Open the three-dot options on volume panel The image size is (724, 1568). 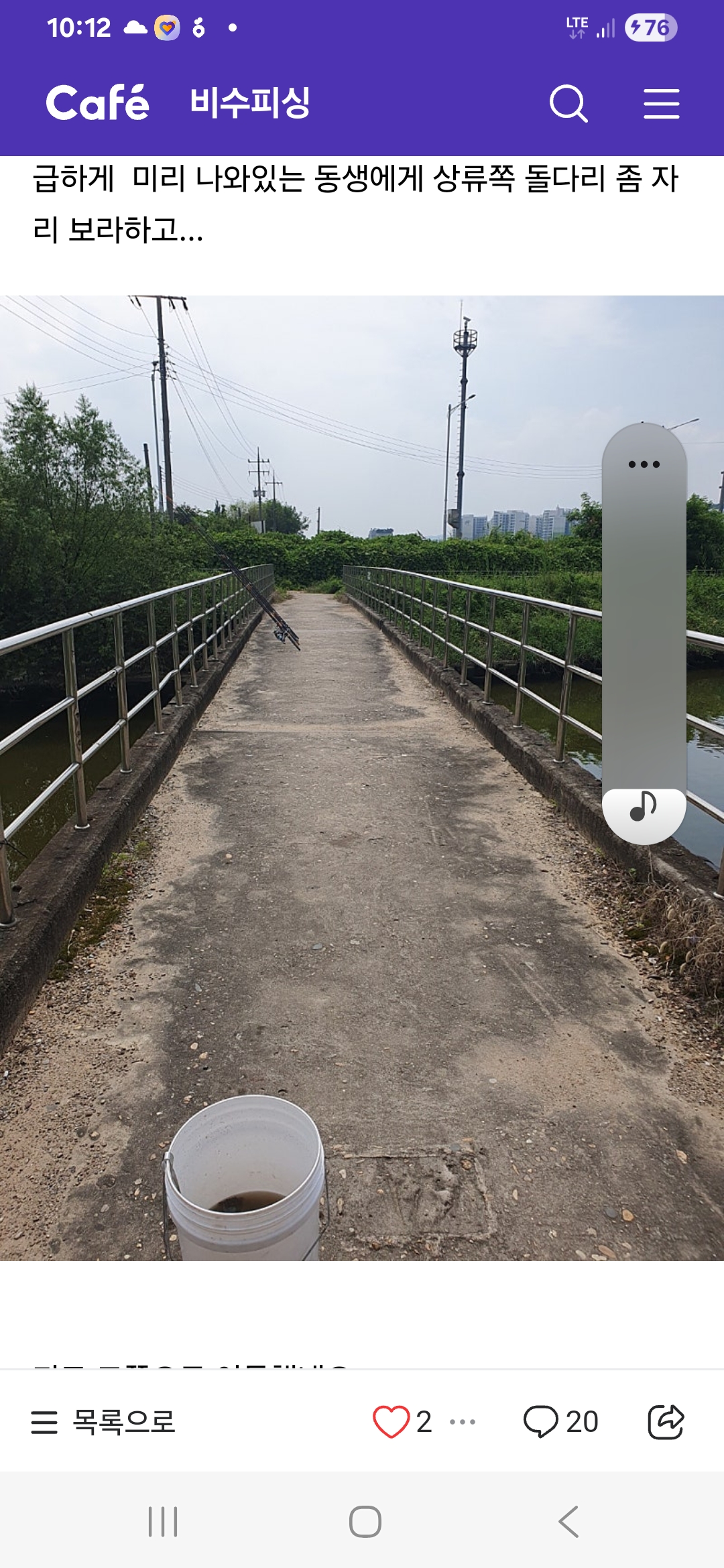tap(644, 464)
